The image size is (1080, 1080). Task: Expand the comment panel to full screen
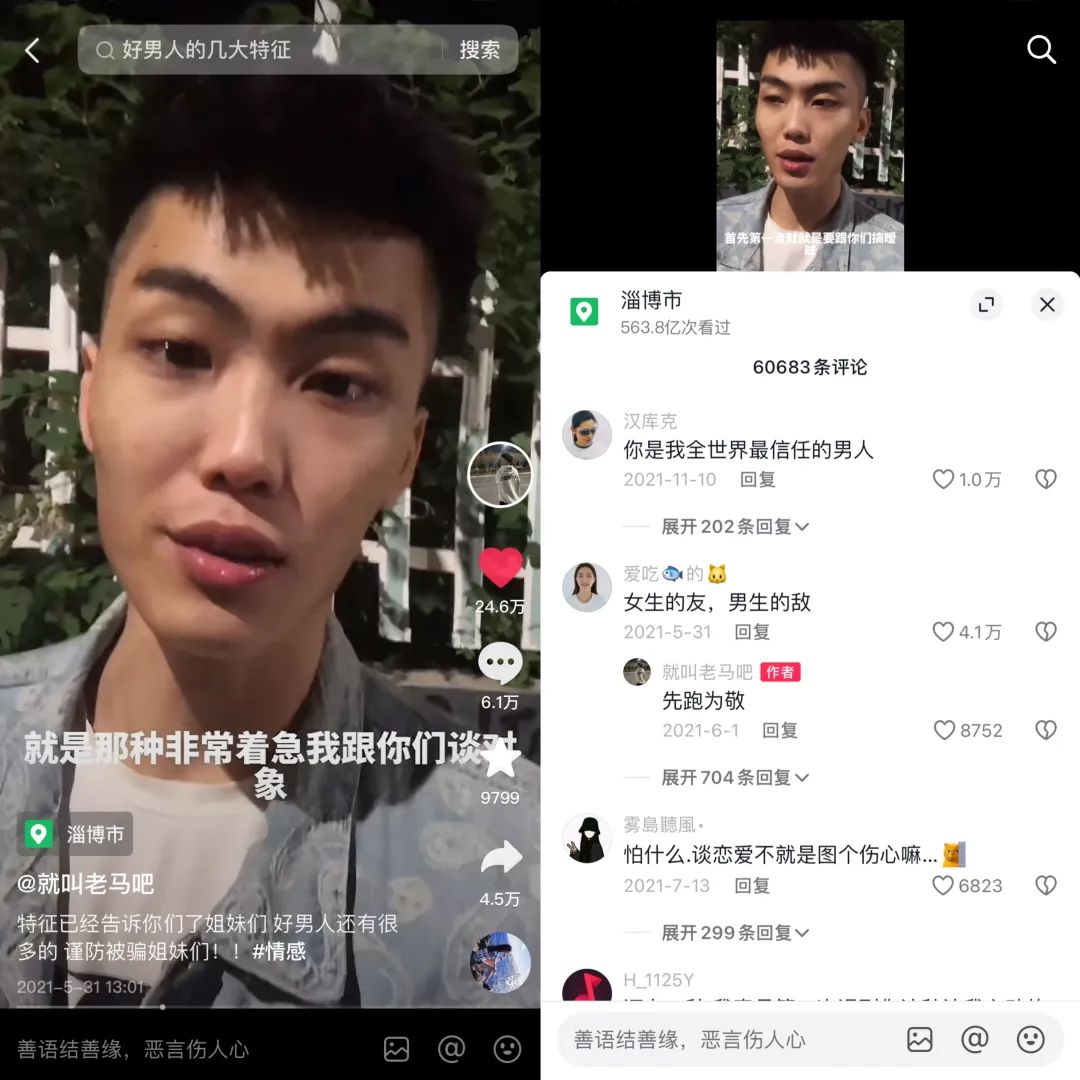pos(986,305)
